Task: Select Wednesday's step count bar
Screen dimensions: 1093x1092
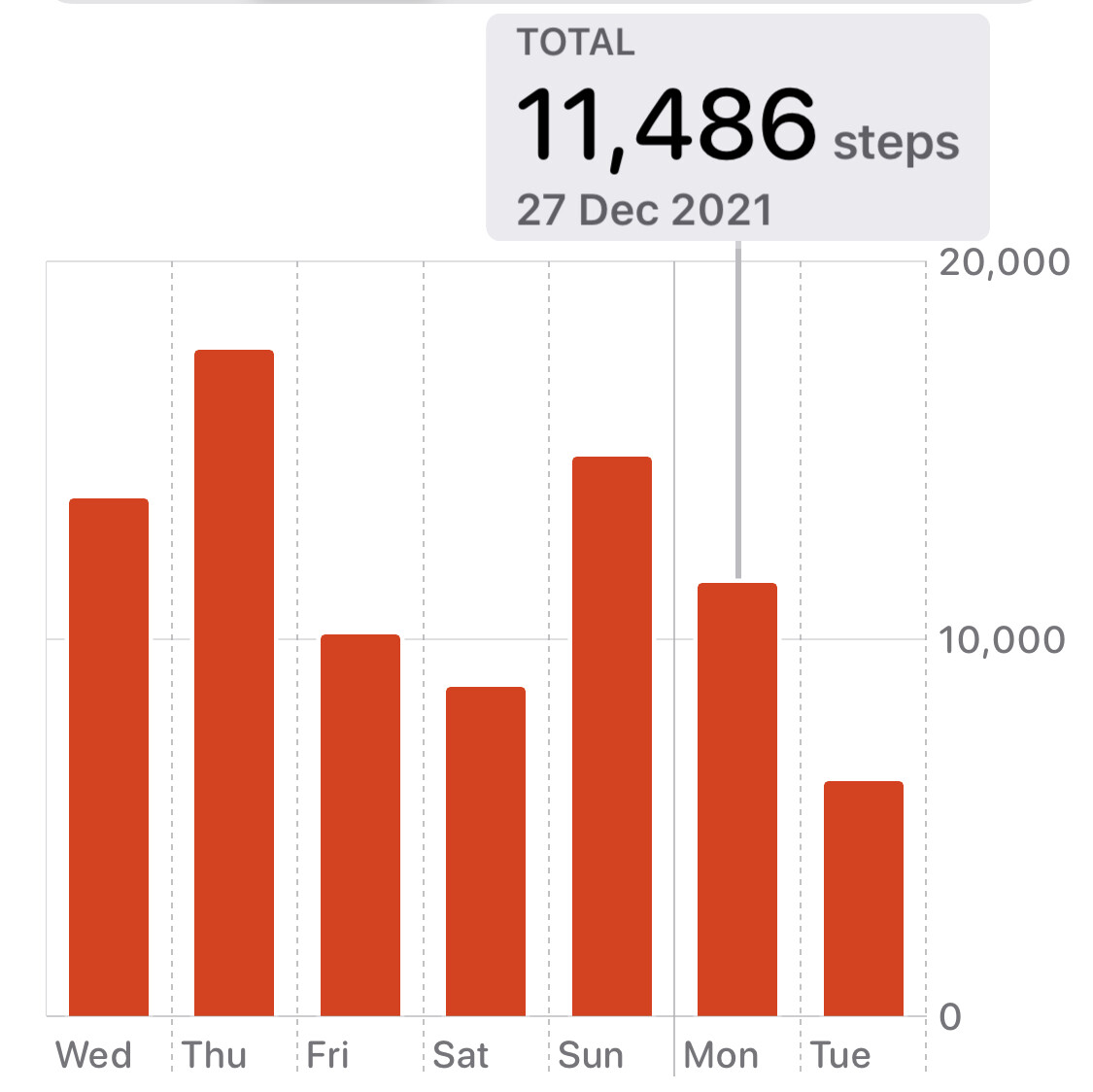Action: 109,758
